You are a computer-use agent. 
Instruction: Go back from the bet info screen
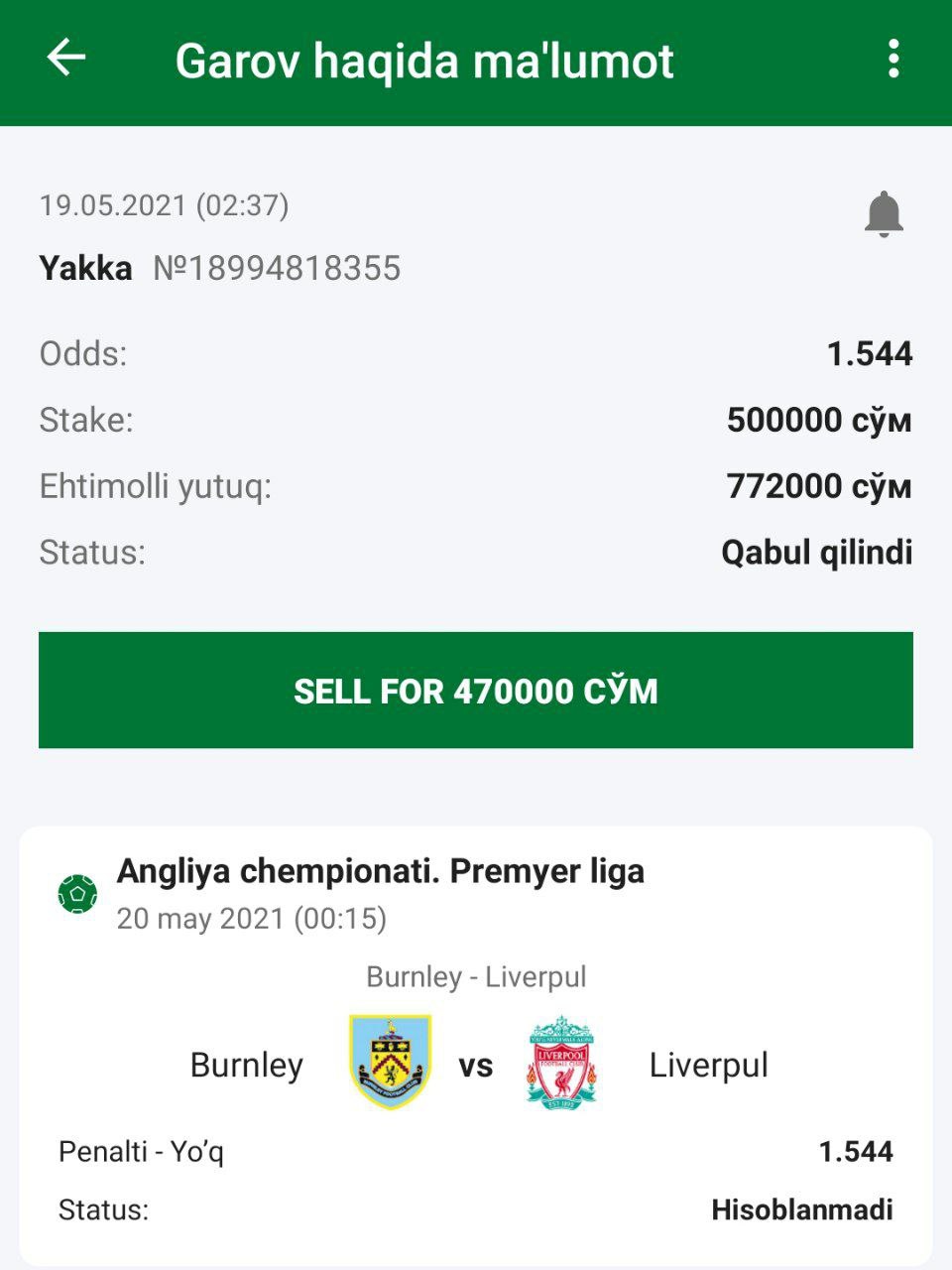click(x=66, y=58)
